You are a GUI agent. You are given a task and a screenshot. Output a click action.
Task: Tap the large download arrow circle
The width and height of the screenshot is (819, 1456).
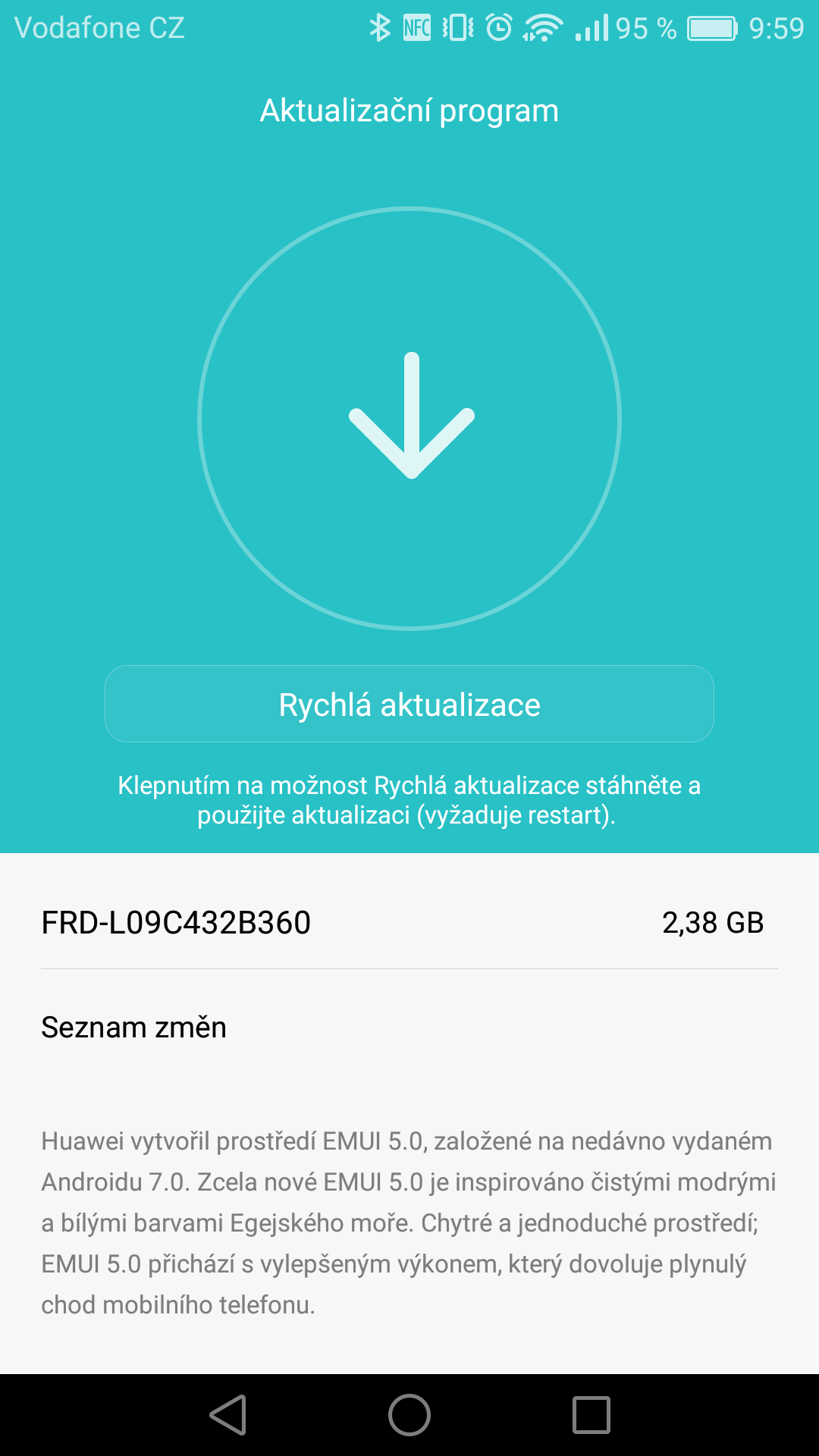(x=409, y=418)
